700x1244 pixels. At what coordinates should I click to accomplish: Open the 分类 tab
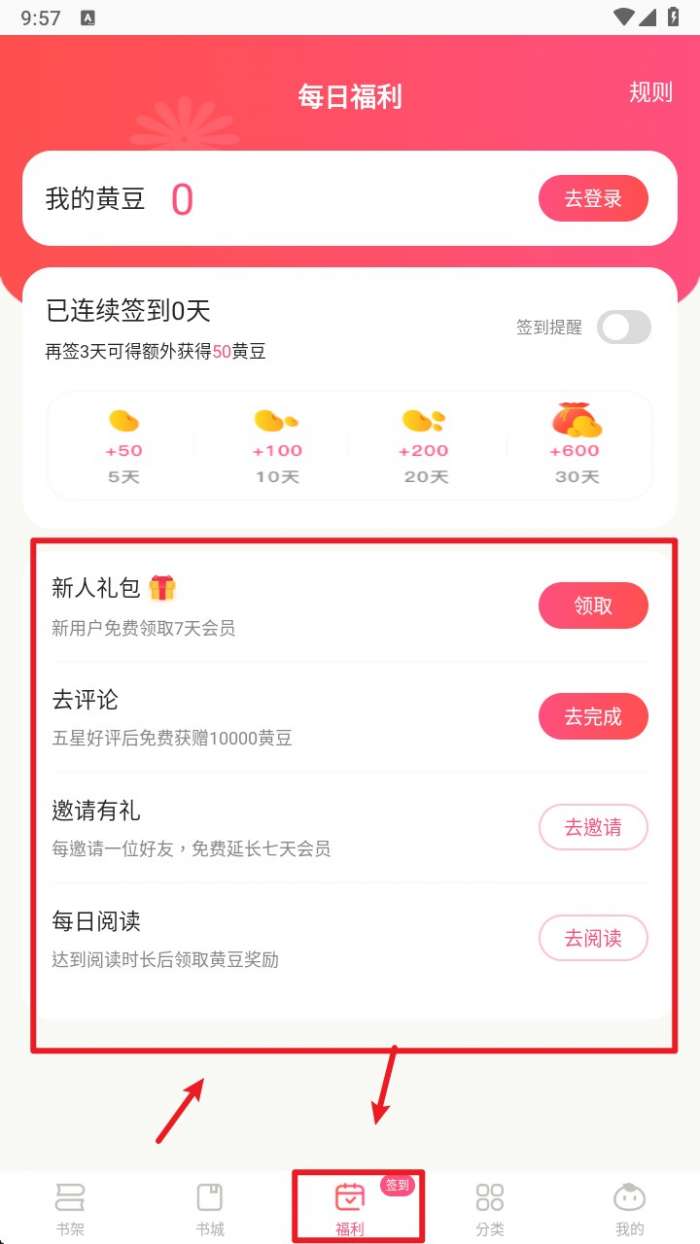pos(490,1208)
